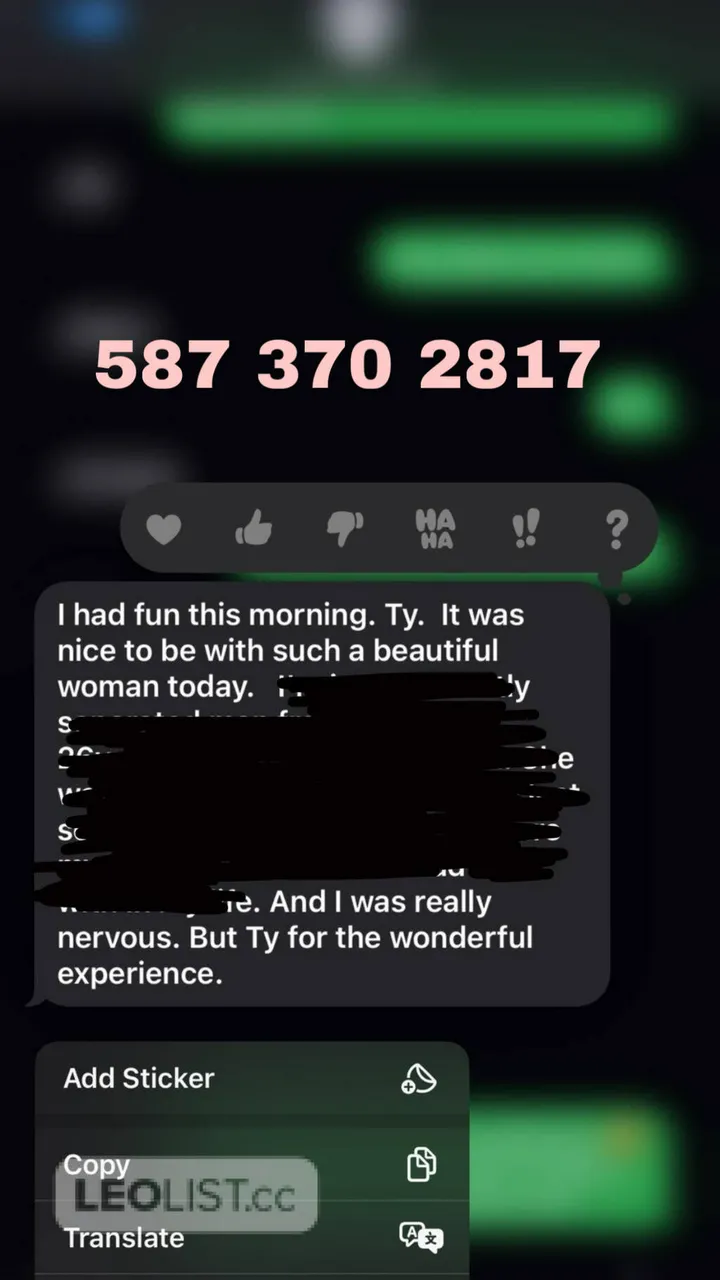Translate the selected message

252,1238
